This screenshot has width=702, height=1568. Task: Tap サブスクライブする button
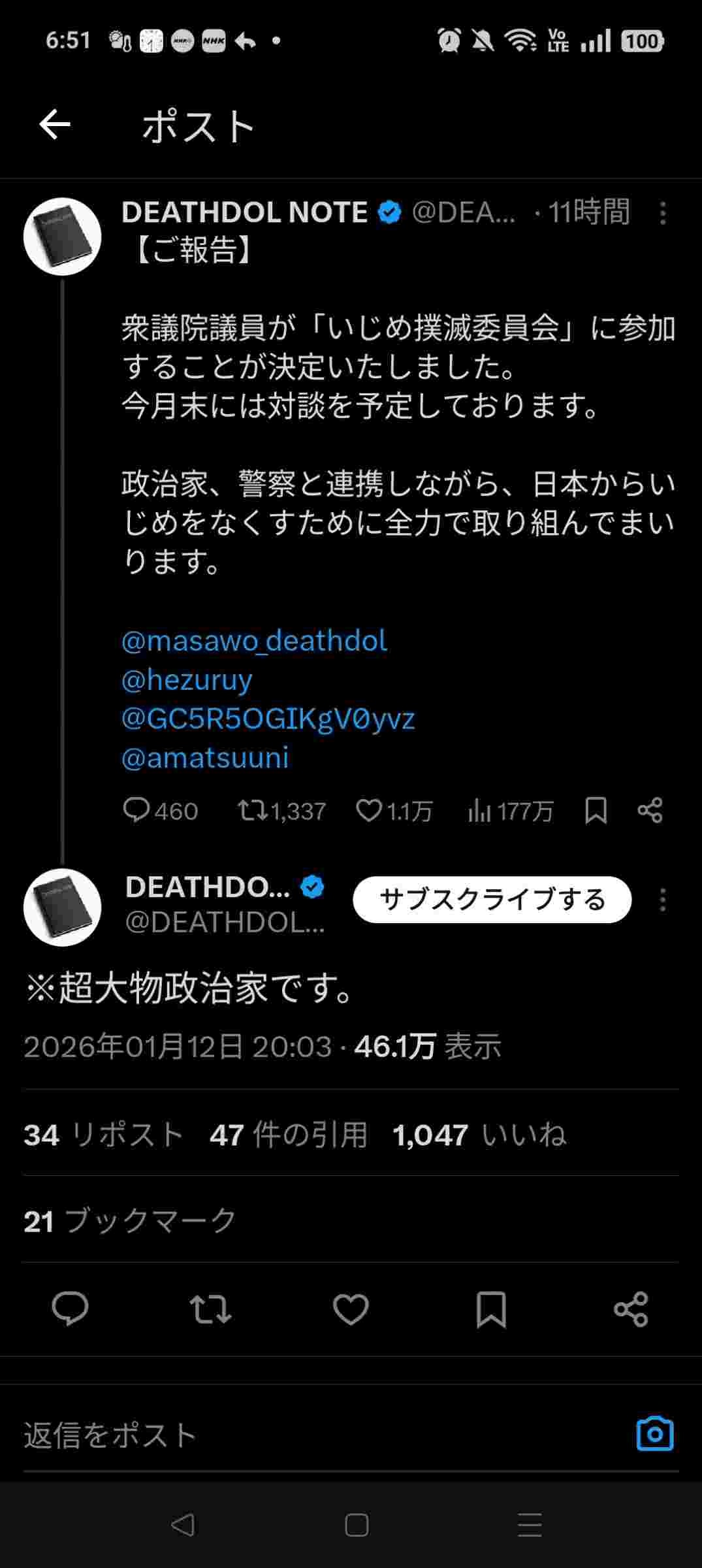point(492,900)
